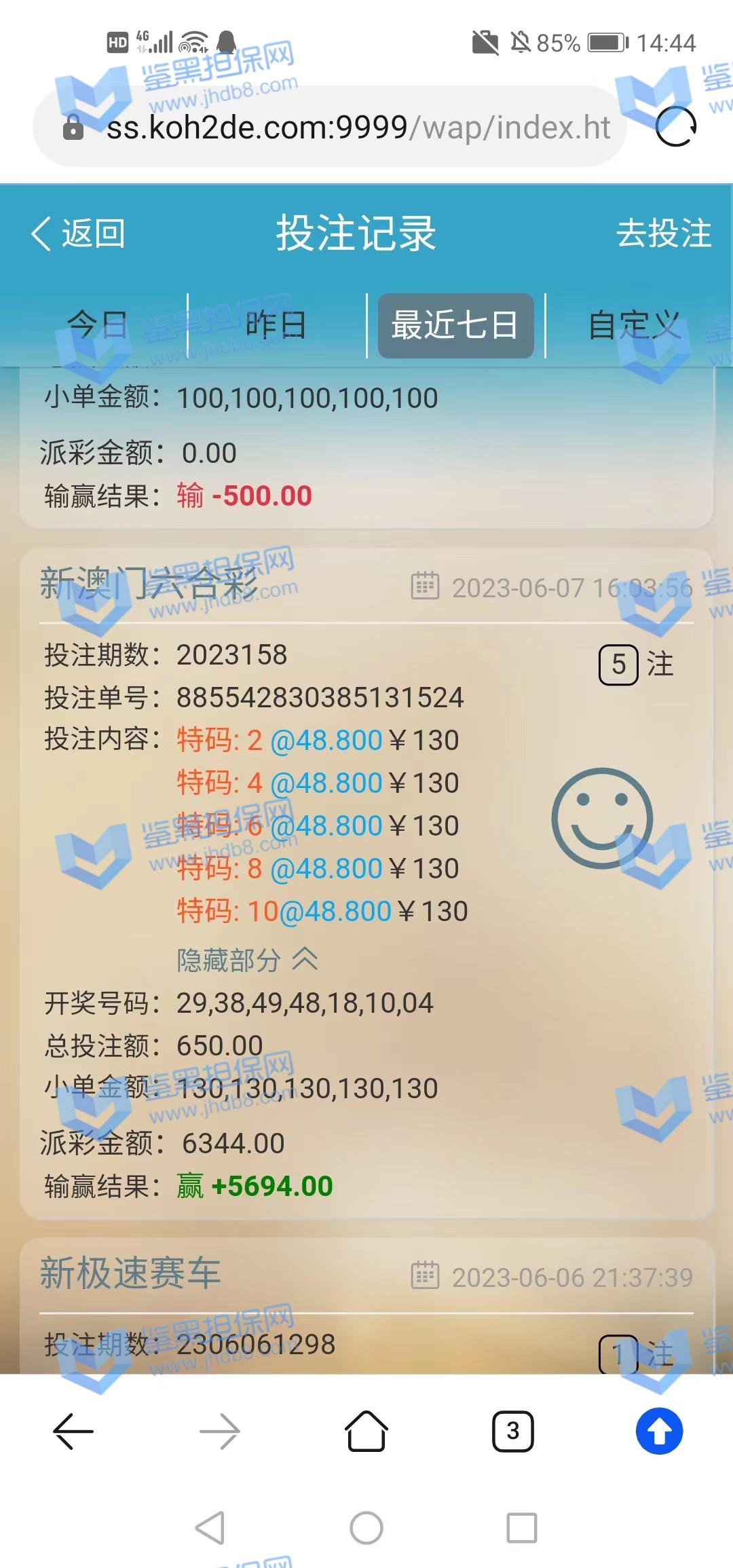
Task: Go back with the browser back arrow
Action: [x=73, y=1432]
